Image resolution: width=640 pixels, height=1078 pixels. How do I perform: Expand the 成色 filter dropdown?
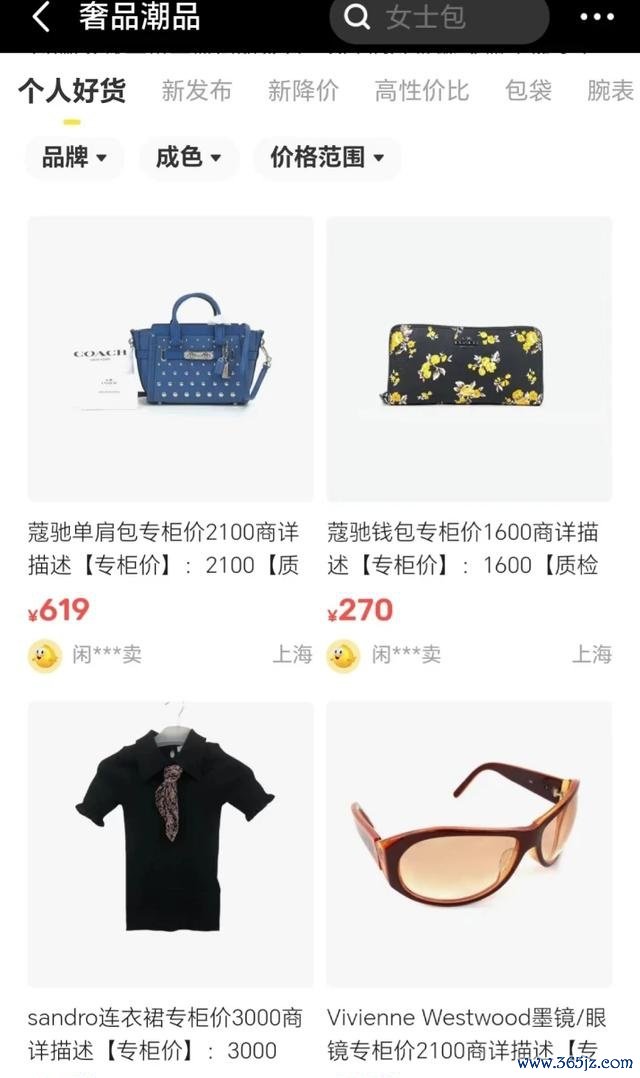point(189,157)
